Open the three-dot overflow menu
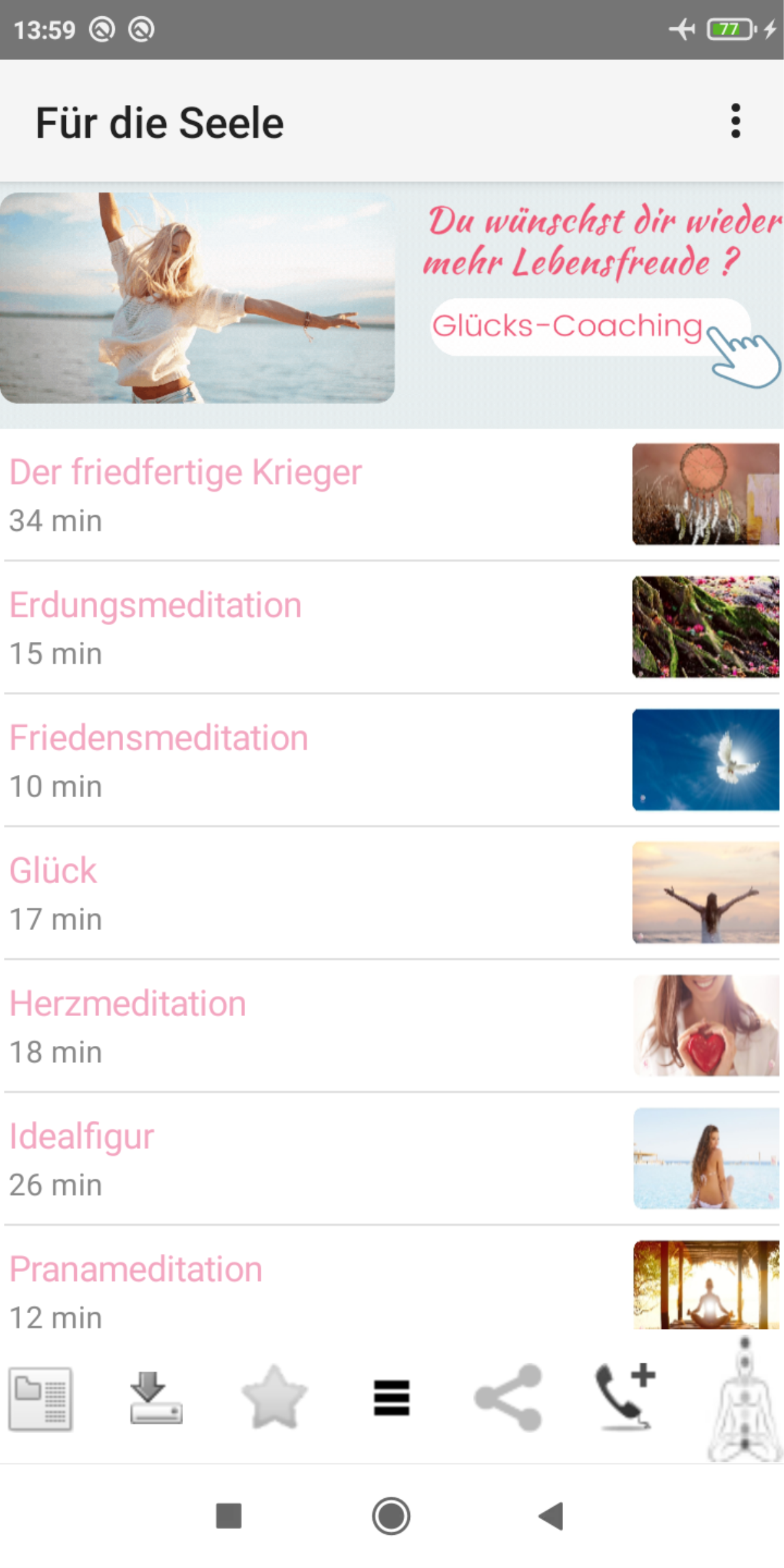Image resolution: width=784 pixels, height=1568 pixels. (x=735, y=121)
